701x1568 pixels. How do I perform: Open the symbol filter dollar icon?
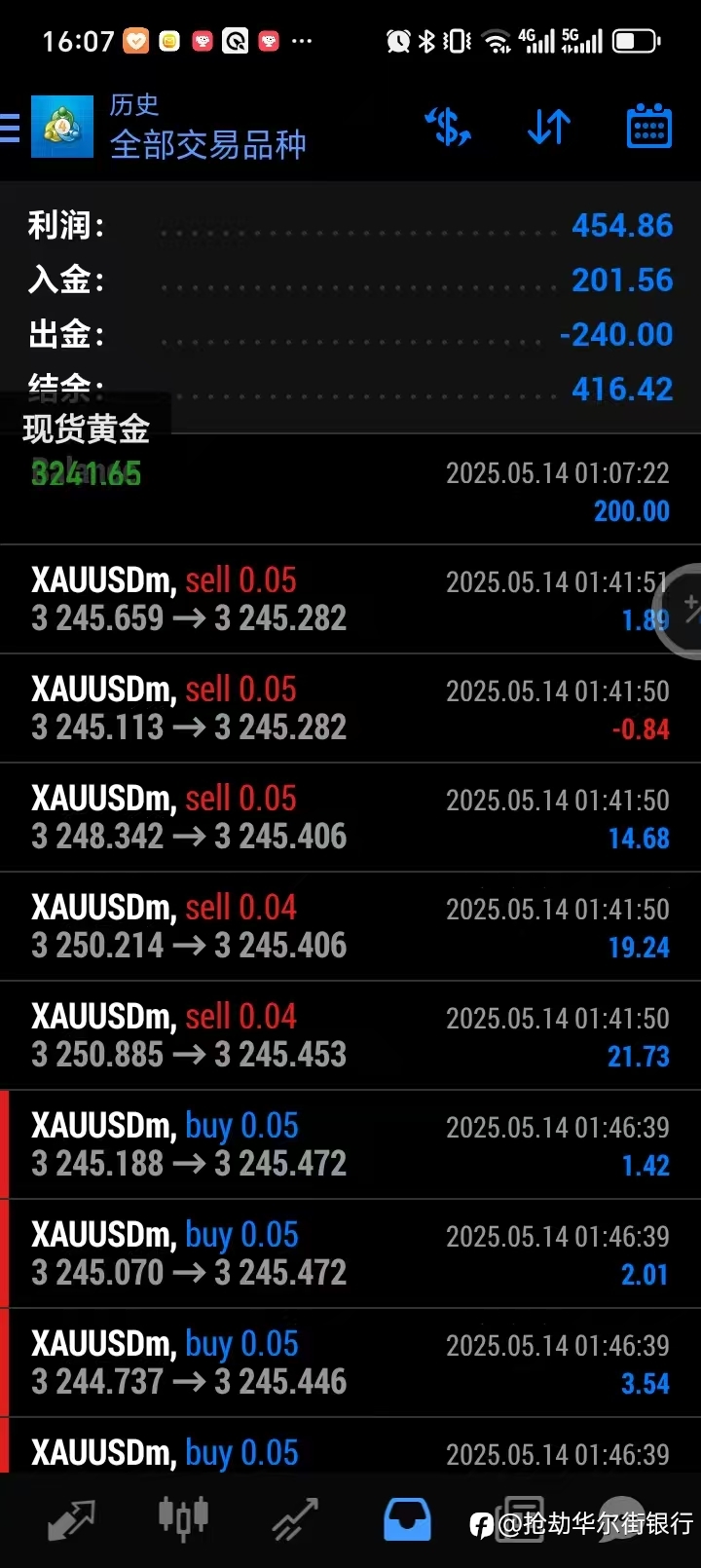point(448,127)
